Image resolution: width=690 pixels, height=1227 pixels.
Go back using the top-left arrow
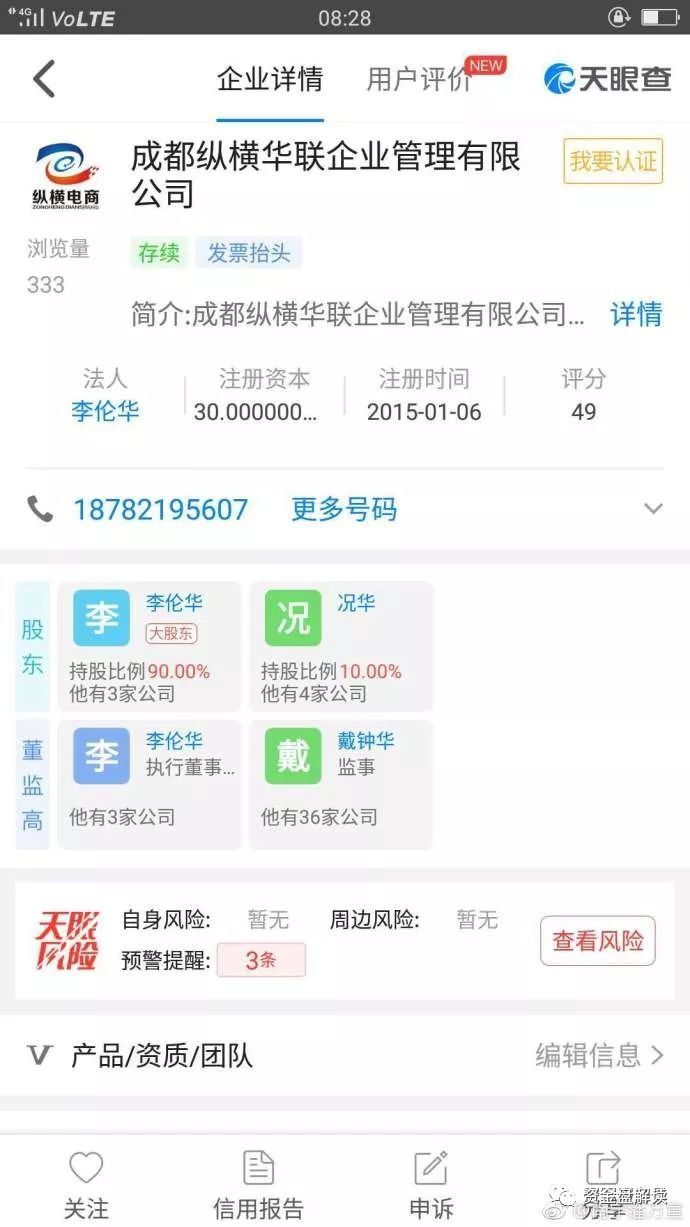tap(44, 79)
